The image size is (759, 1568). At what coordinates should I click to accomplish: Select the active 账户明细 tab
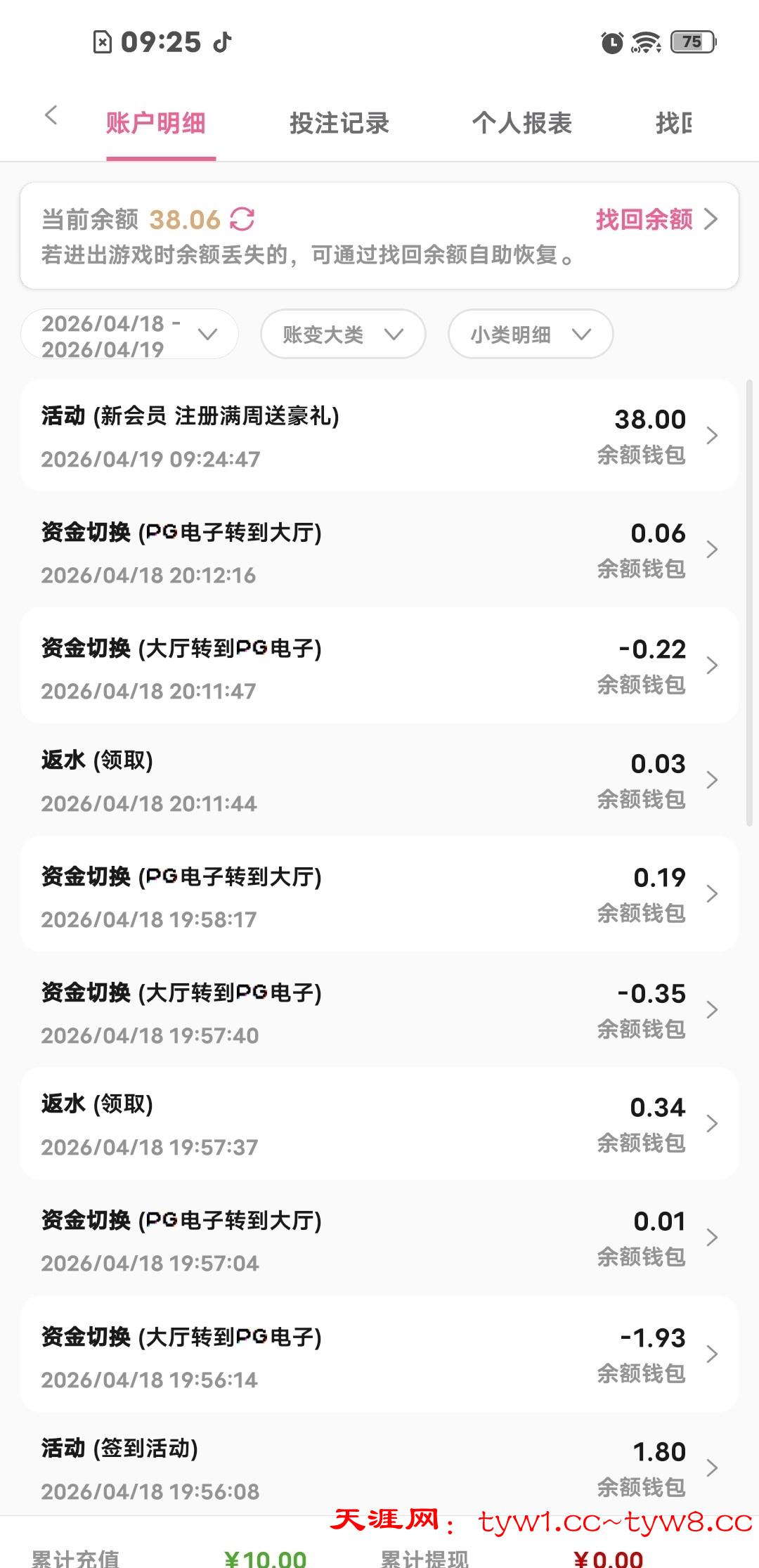156,124
